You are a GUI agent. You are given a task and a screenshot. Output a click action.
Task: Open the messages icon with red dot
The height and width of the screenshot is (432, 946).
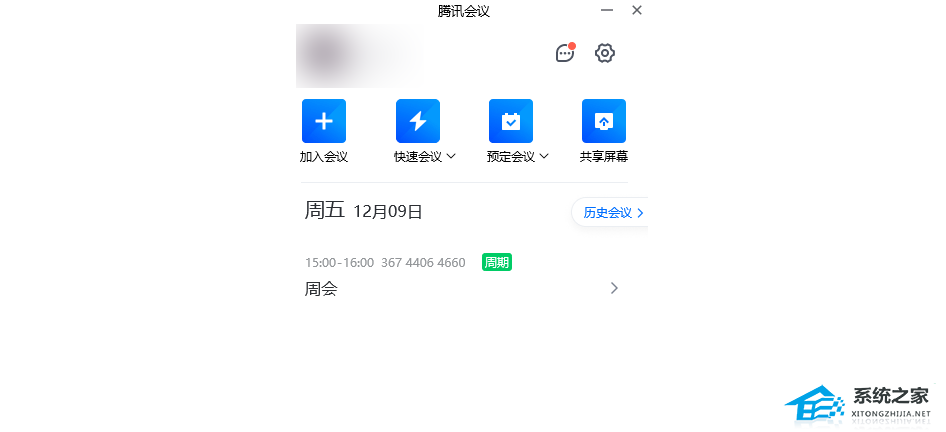[565, 53]
